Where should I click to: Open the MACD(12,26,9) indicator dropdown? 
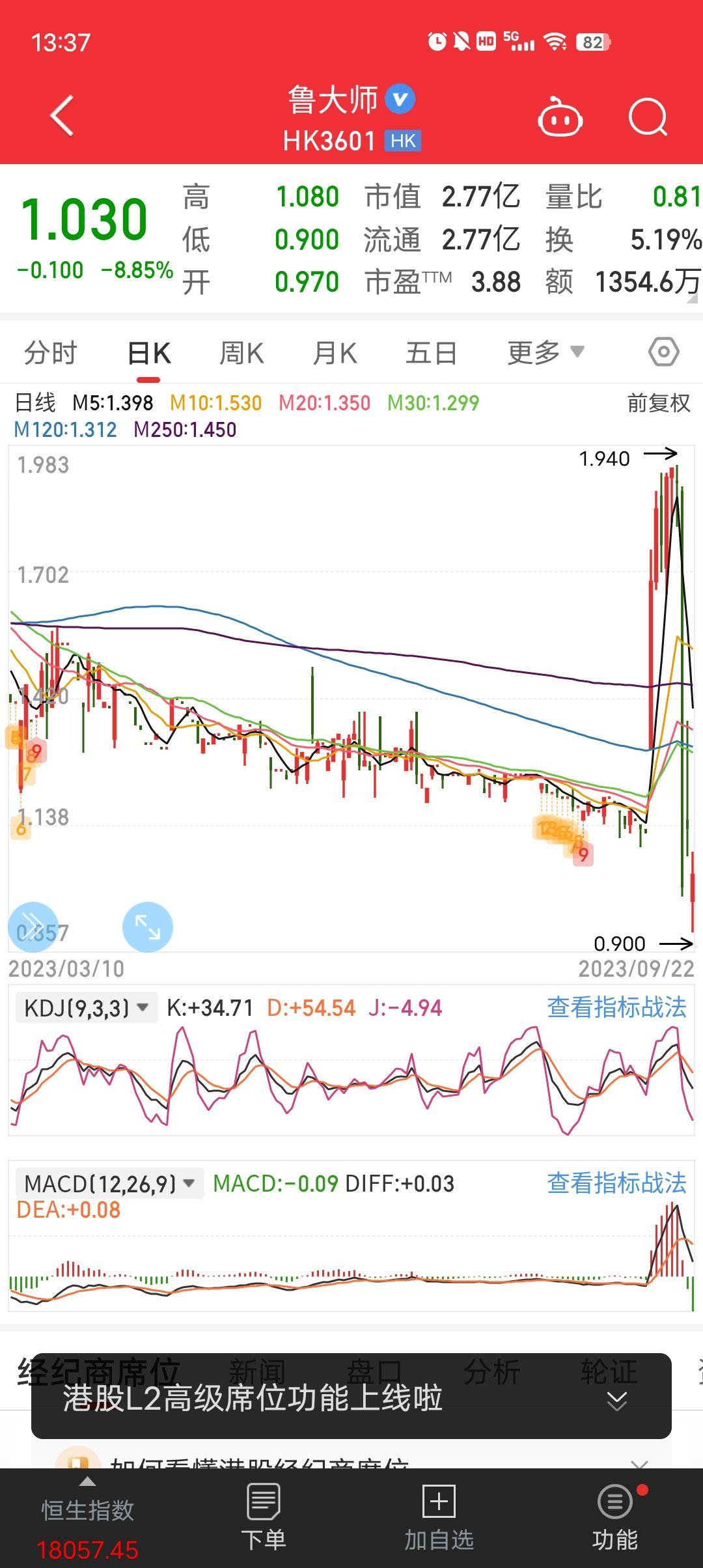(x=107, y=1183)
